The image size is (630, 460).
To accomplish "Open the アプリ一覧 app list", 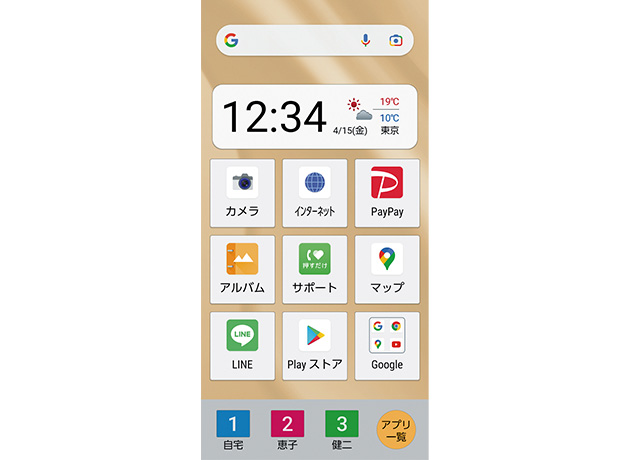I will pos(396,429).
